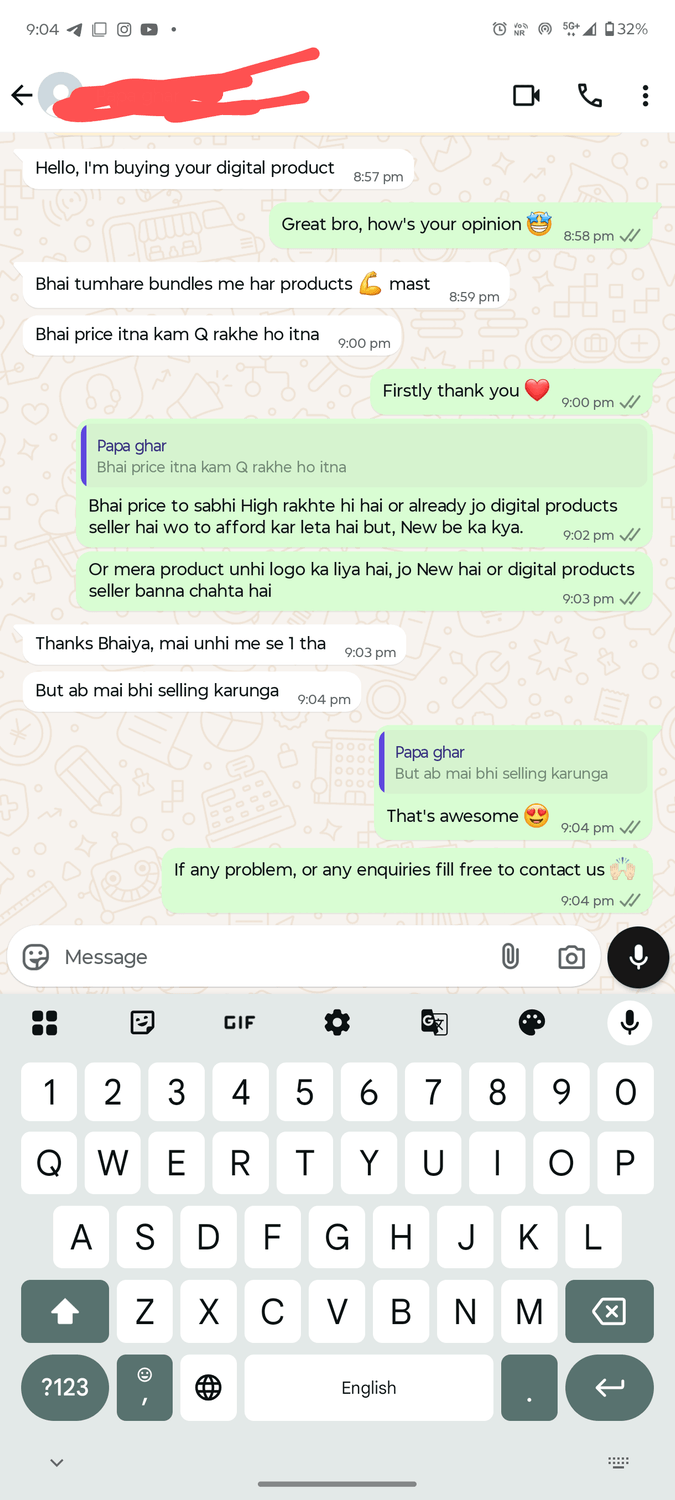This screenshot has width=675, height=1500.
Task: Start keyboard voice typing
Action: [630, 1022]
